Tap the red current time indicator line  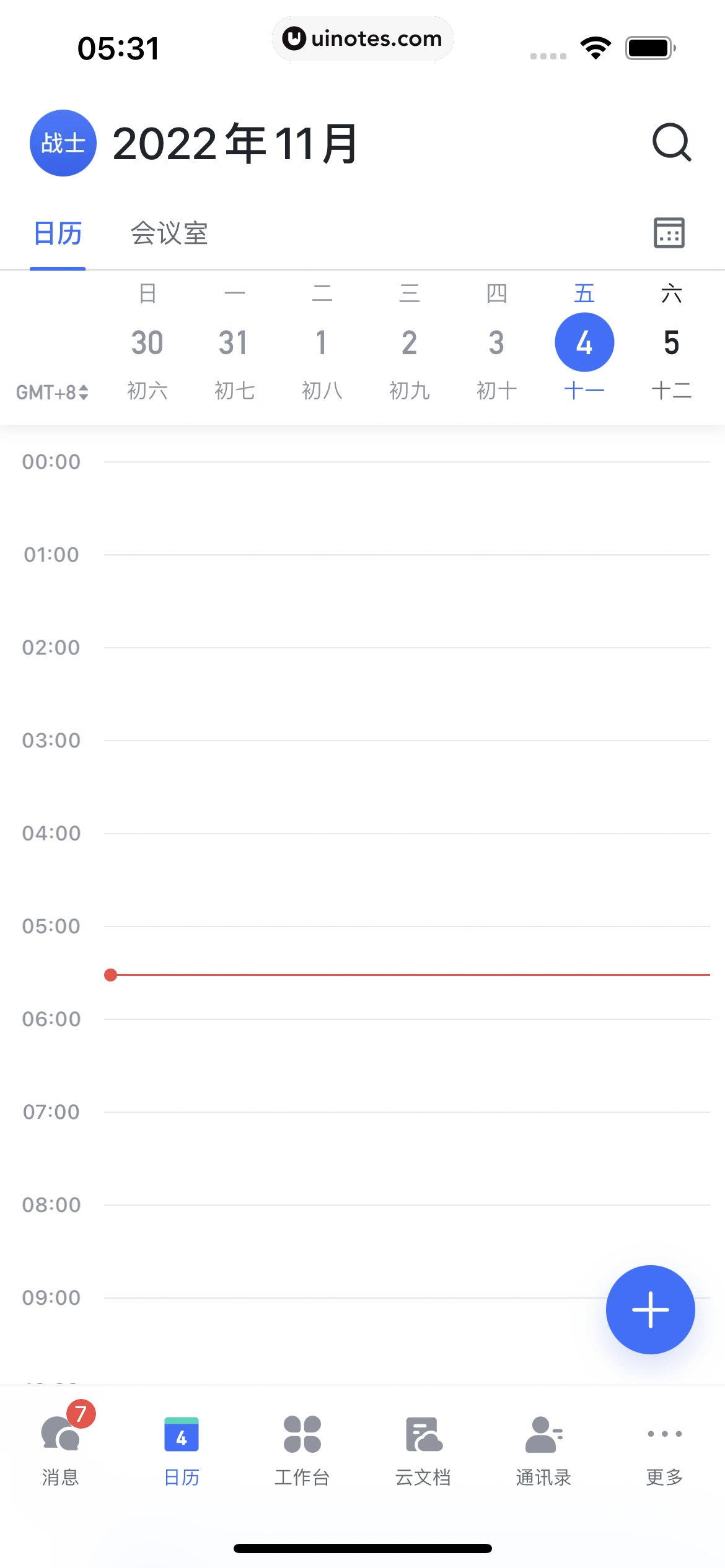pyautogui.click(x=372, y=973)
